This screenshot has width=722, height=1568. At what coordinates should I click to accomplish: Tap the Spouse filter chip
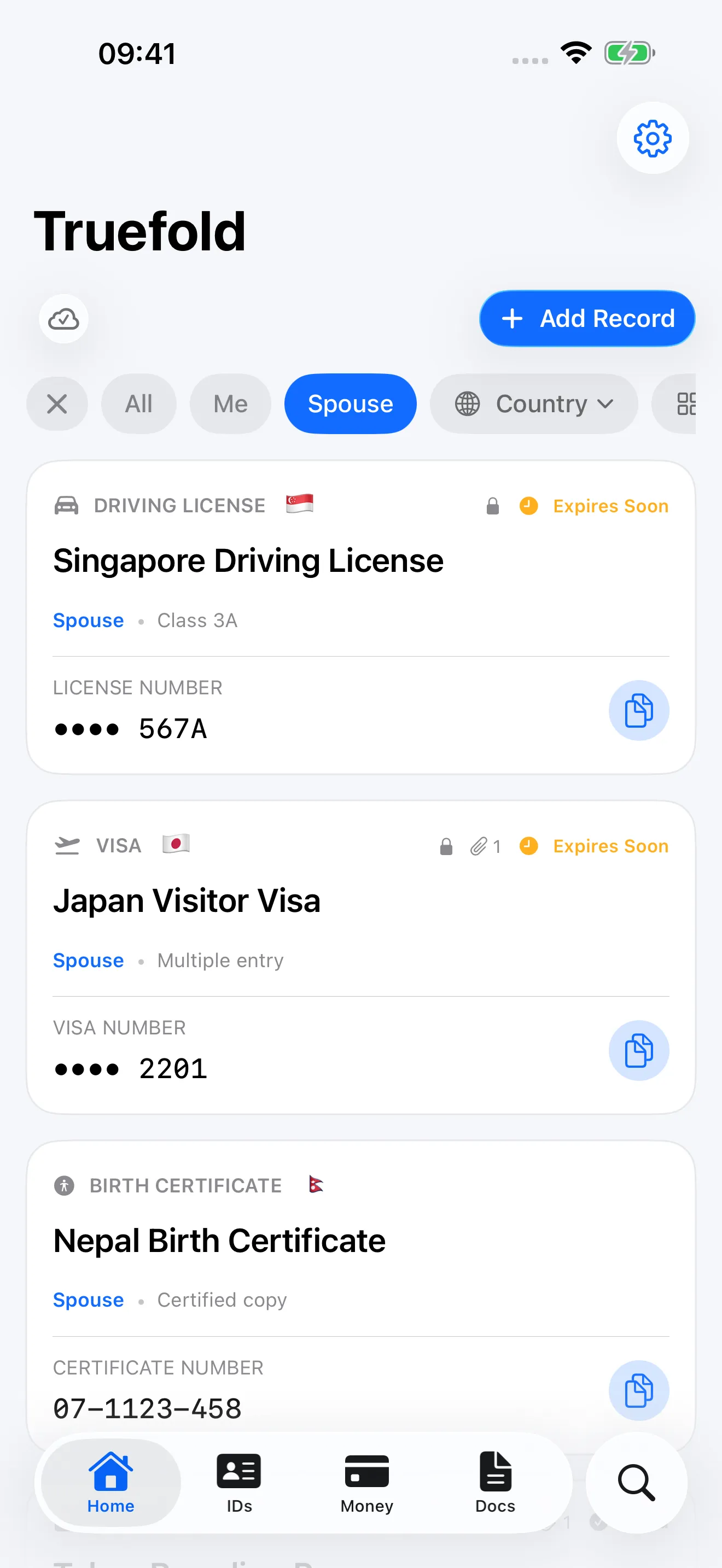point(350,403)
